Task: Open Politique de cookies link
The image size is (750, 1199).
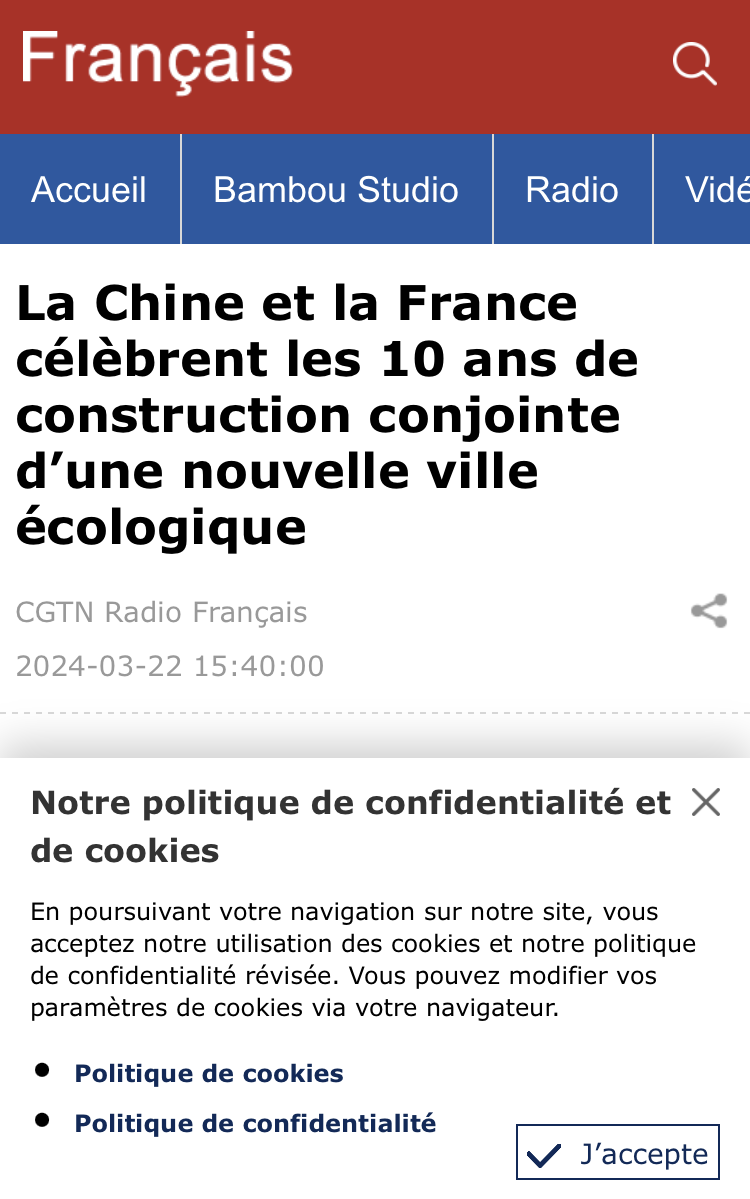Action: pyautogui.click(x=209, y=1073)
